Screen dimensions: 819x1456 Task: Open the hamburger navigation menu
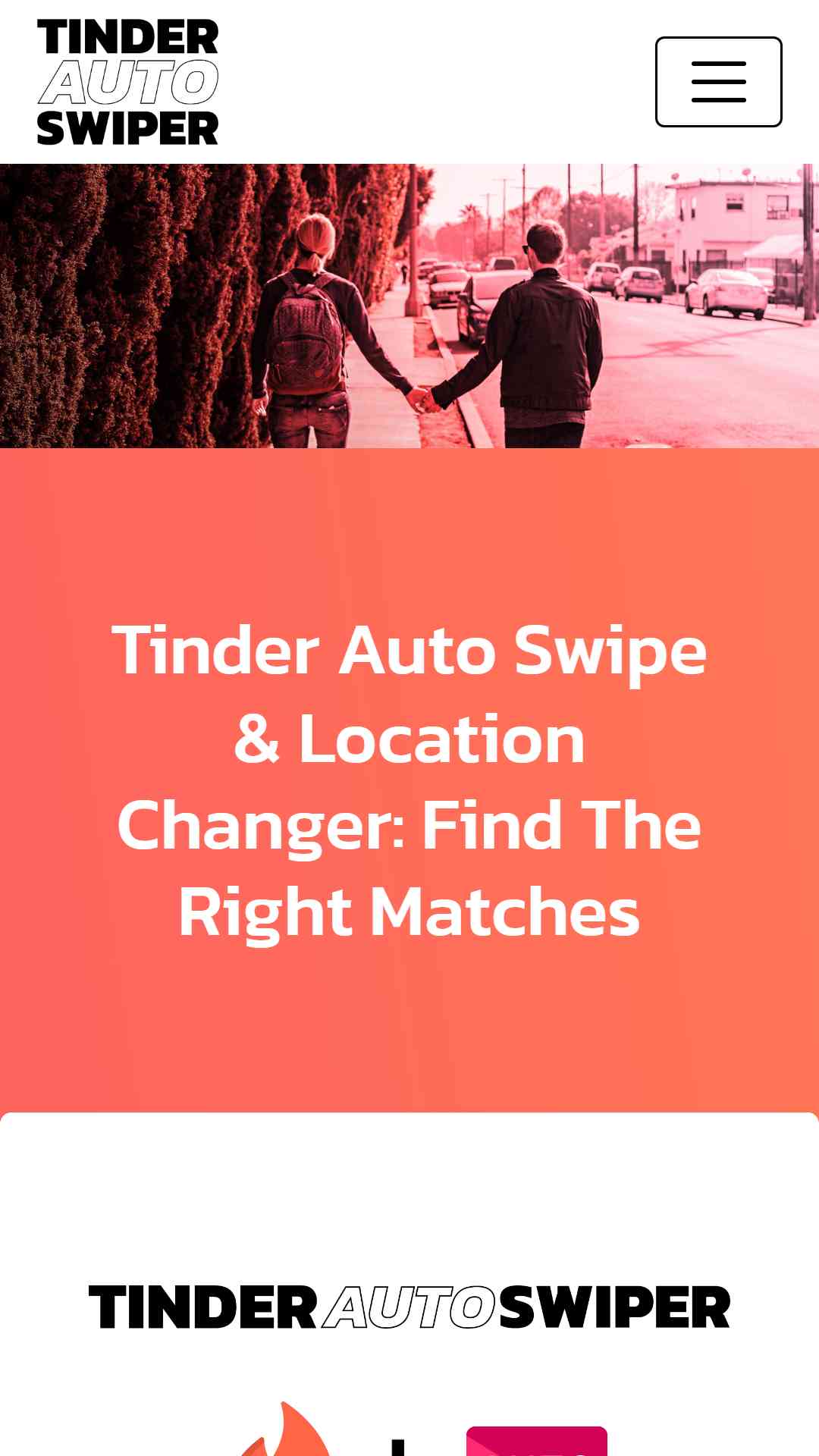pos(718,82)
